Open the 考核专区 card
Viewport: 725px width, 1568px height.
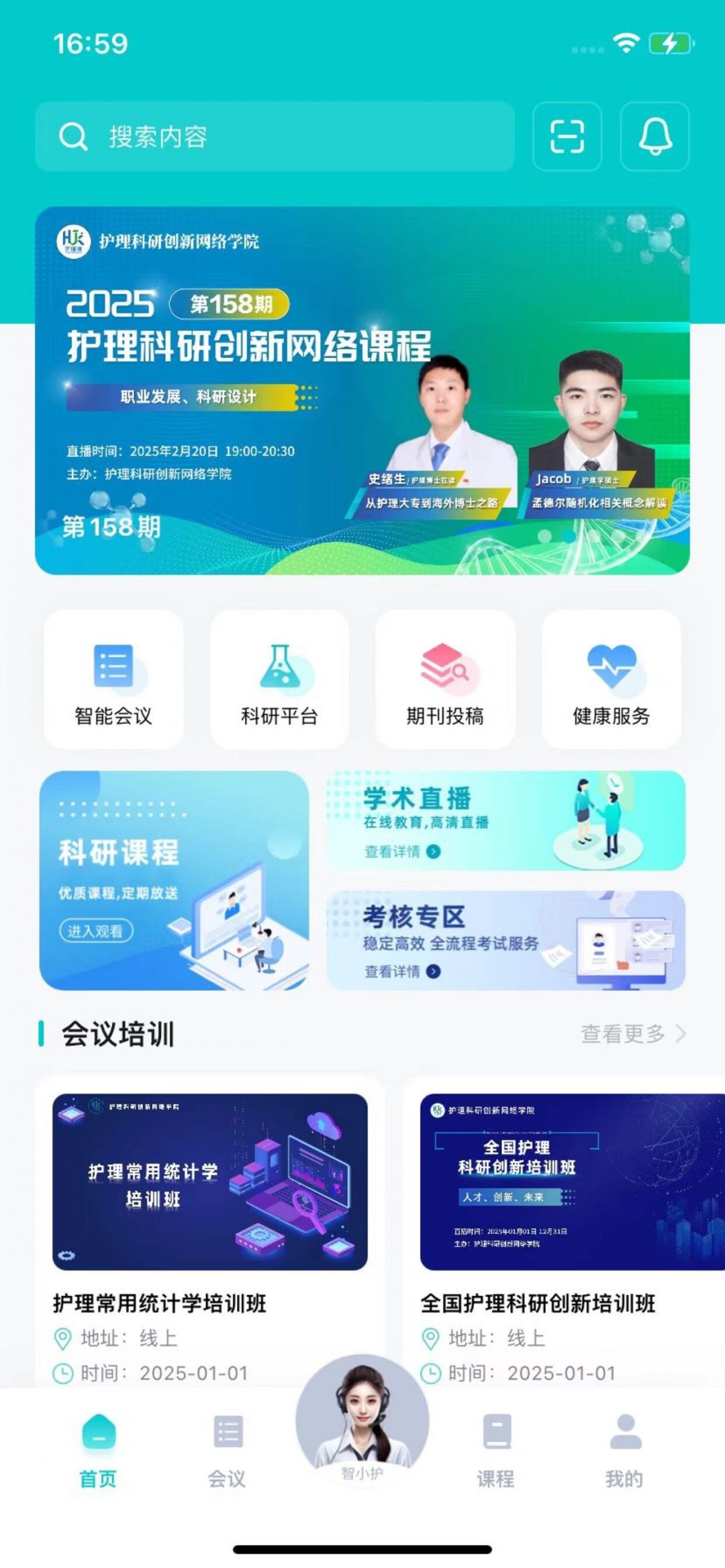click(x=505, y=940)
